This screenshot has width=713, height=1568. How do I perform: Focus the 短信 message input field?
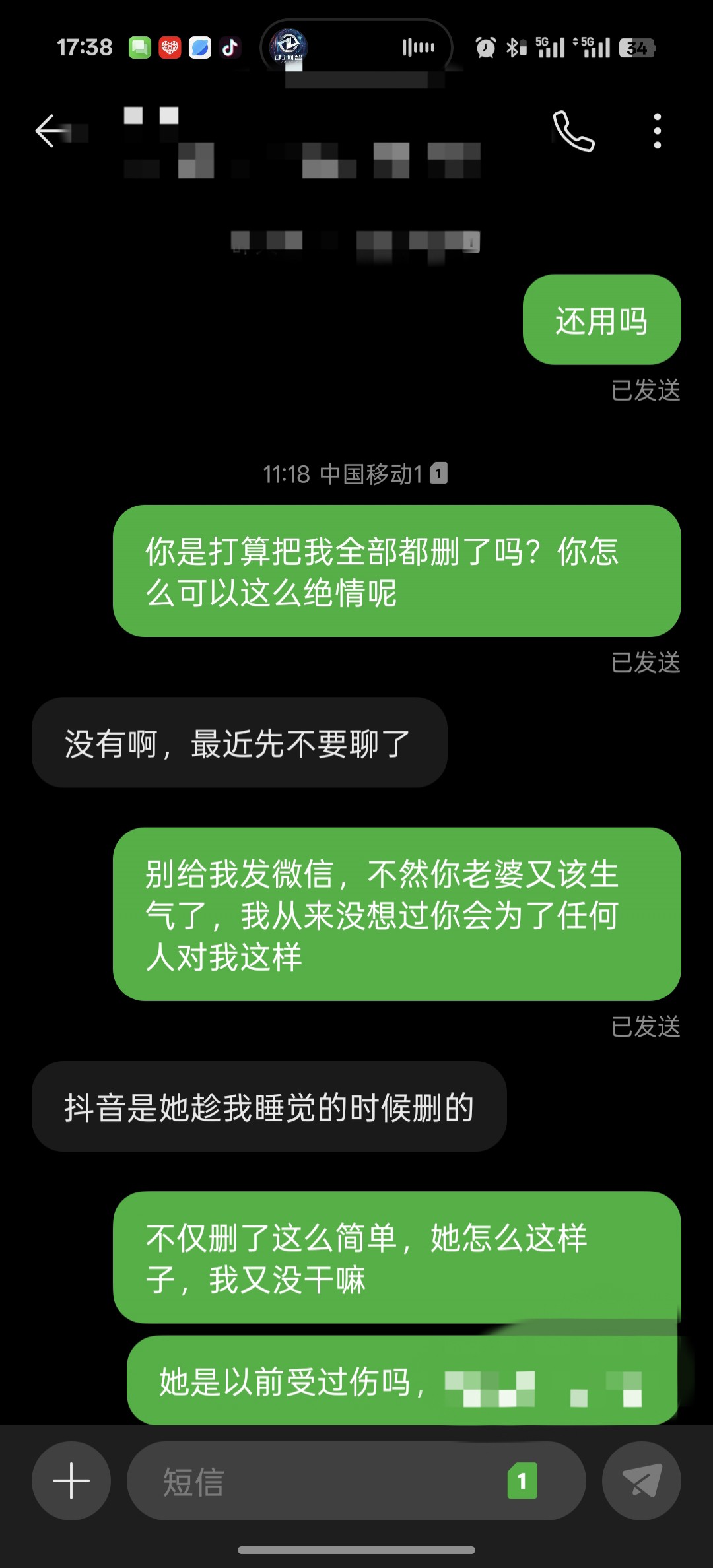[x=317, y=1481]
